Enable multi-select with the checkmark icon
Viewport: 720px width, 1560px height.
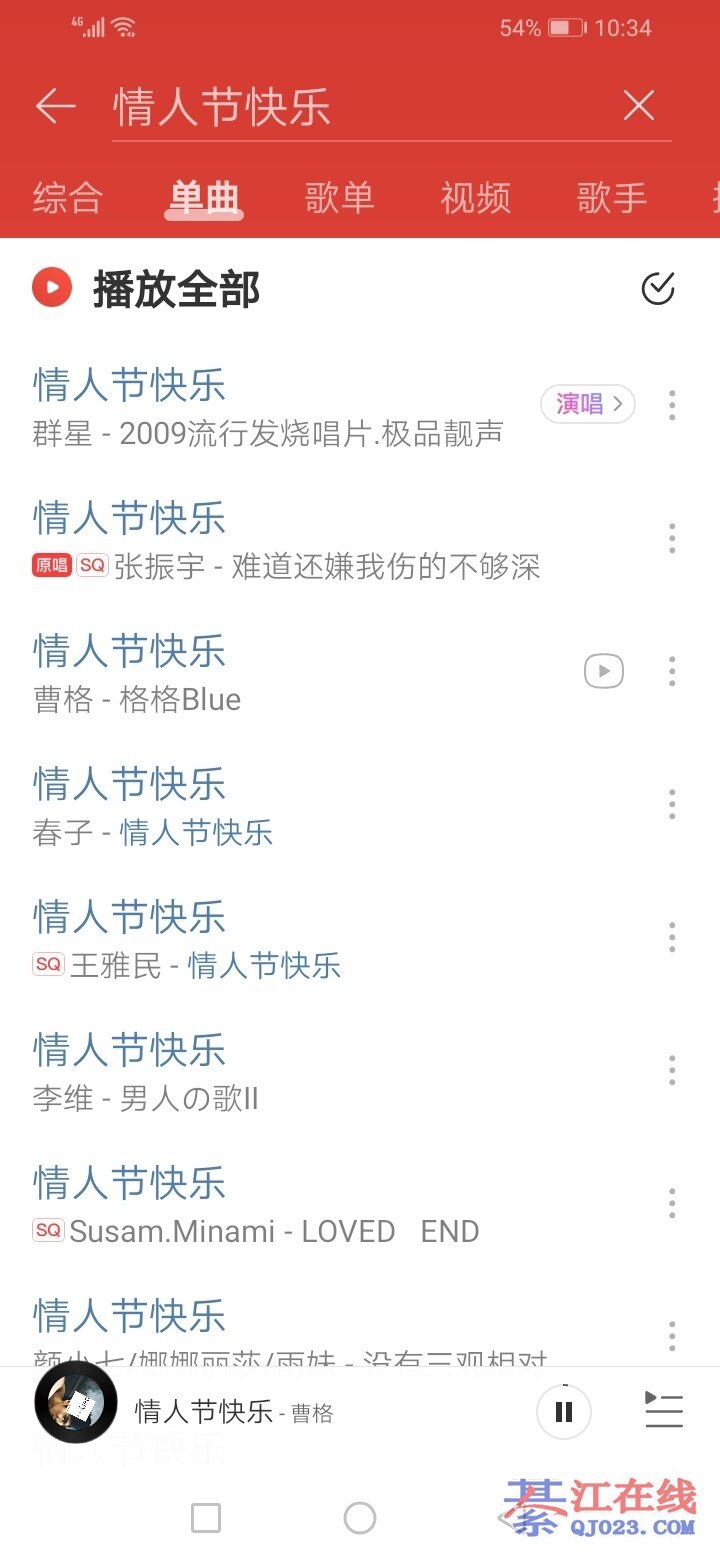pyautogui.click(x=658, y=288)
